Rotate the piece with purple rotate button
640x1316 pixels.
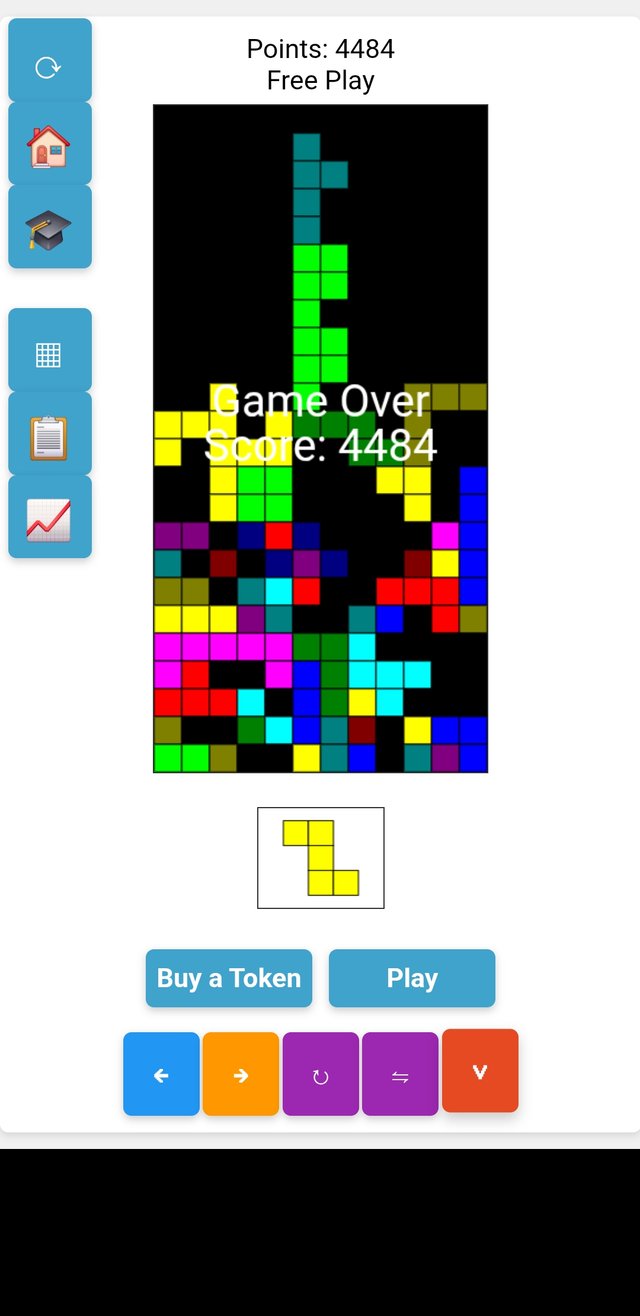(320, 1075)
